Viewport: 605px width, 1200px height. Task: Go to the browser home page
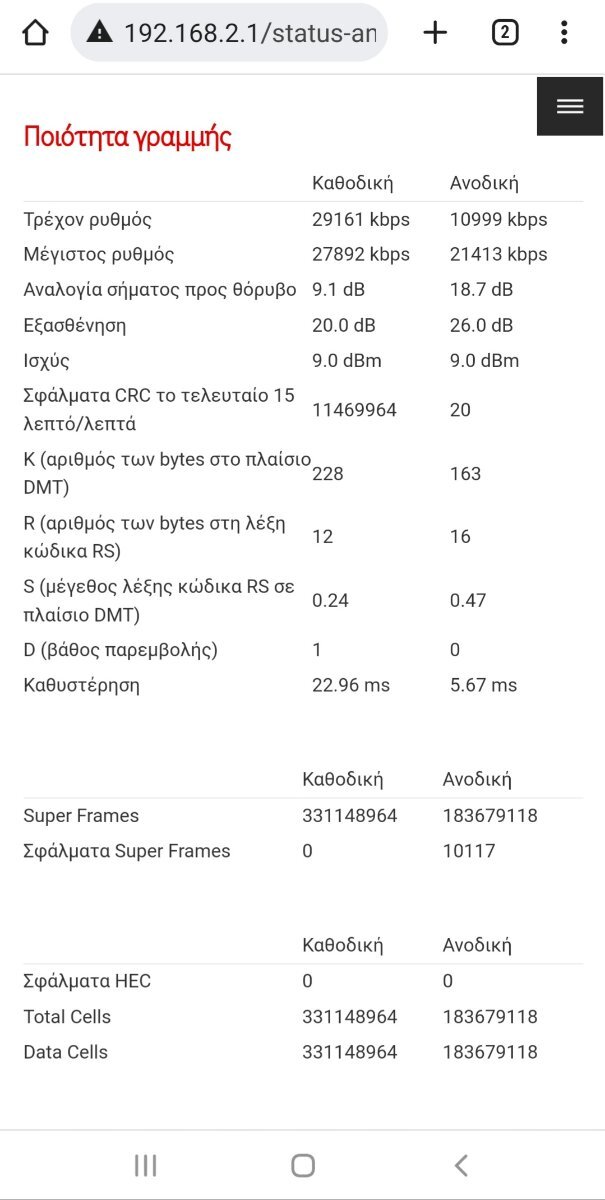35,33
